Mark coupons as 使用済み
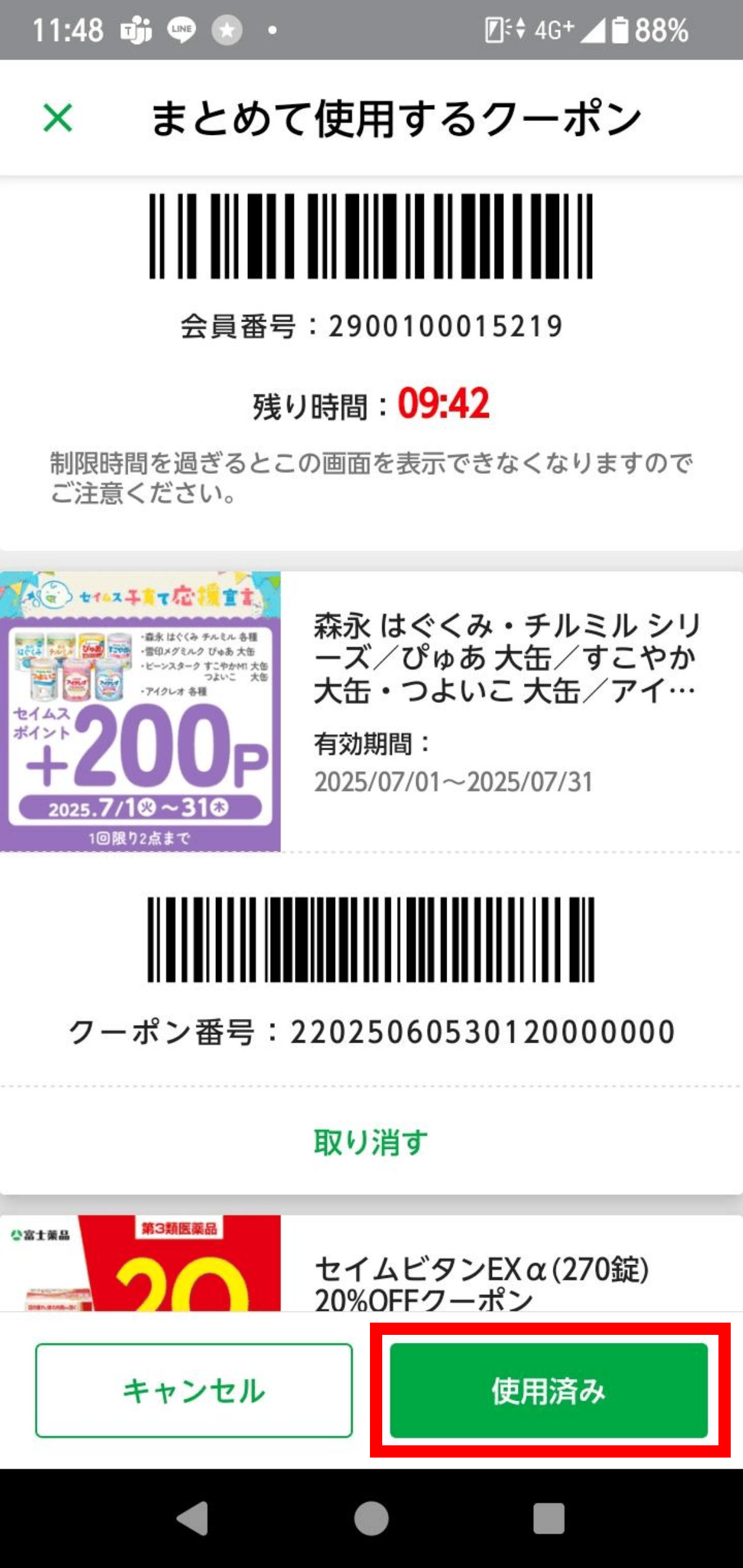 pos(549,1391)
